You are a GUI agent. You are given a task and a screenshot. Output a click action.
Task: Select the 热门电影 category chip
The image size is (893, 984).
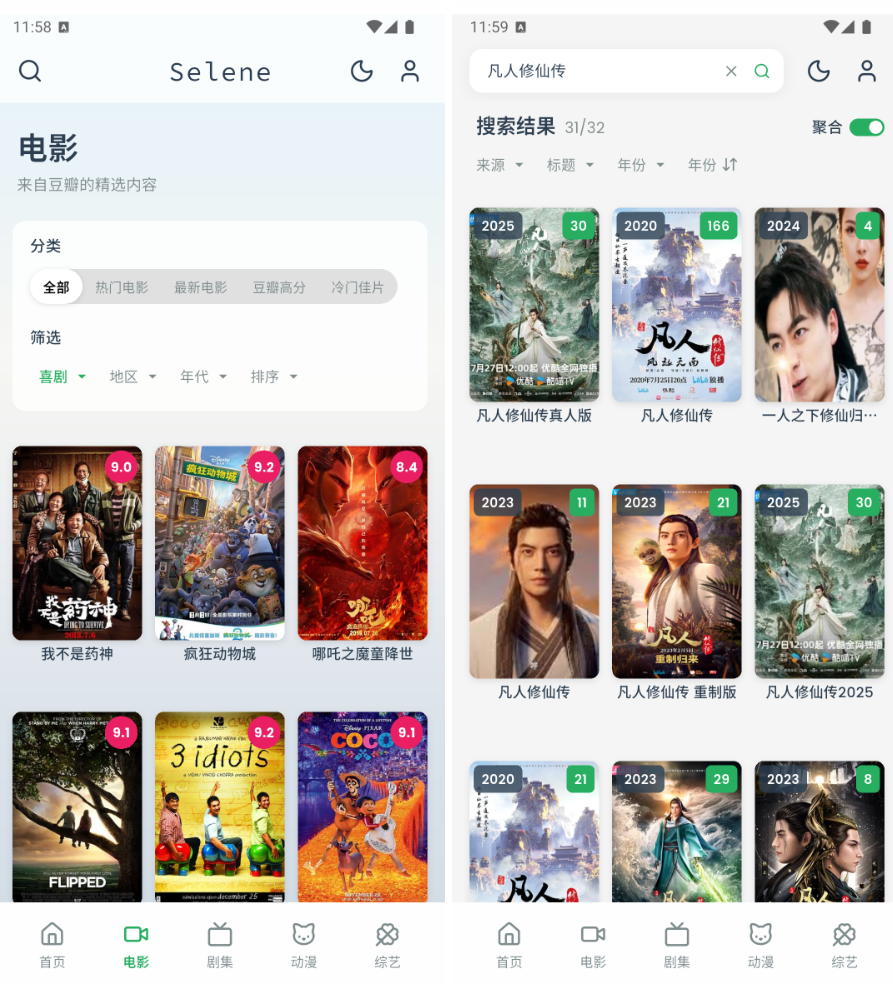coord(122,287)
